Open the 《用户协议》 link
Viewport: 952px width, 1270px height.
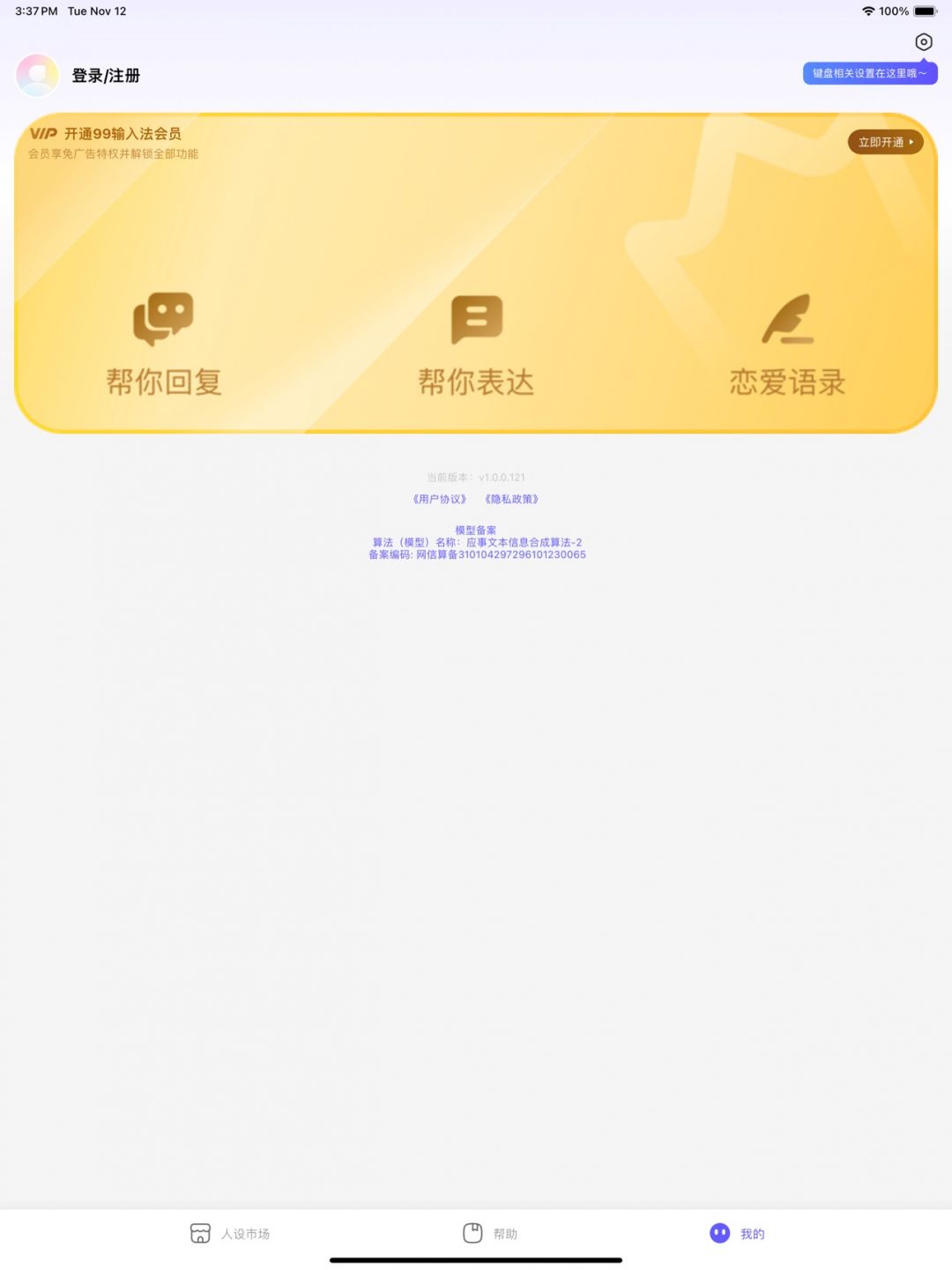(440, 500)
